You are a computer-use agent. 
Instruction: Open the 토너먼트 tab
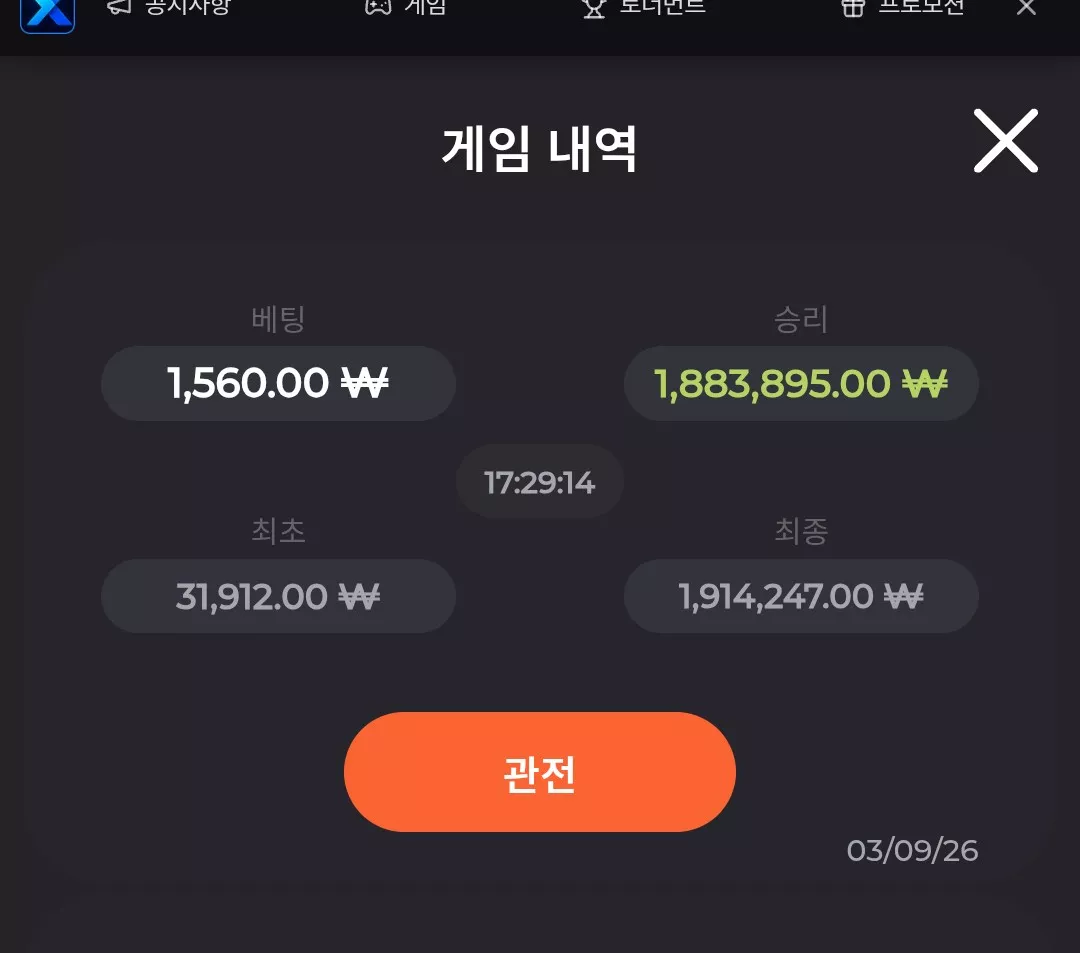point(643,8)
